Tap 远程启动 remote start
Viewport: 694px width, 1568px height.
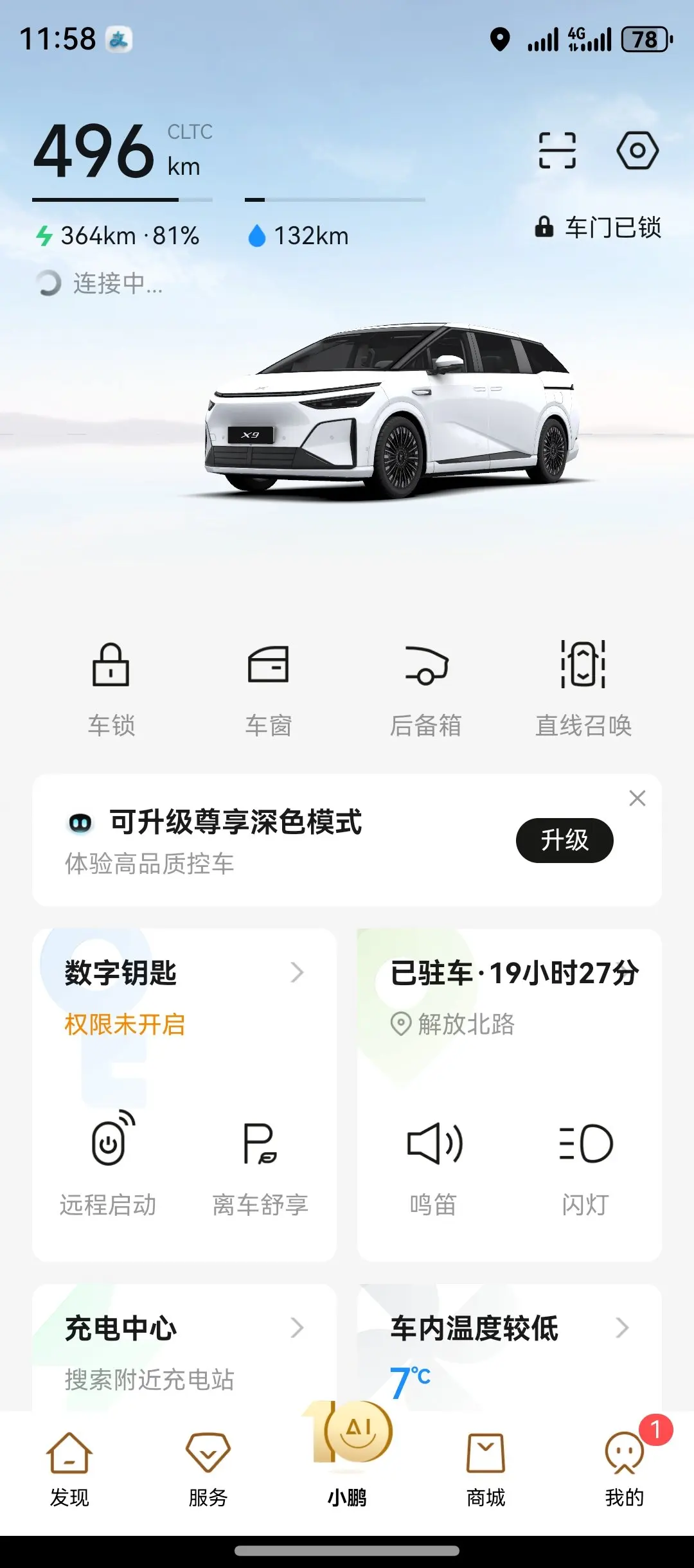(108, 1164)
